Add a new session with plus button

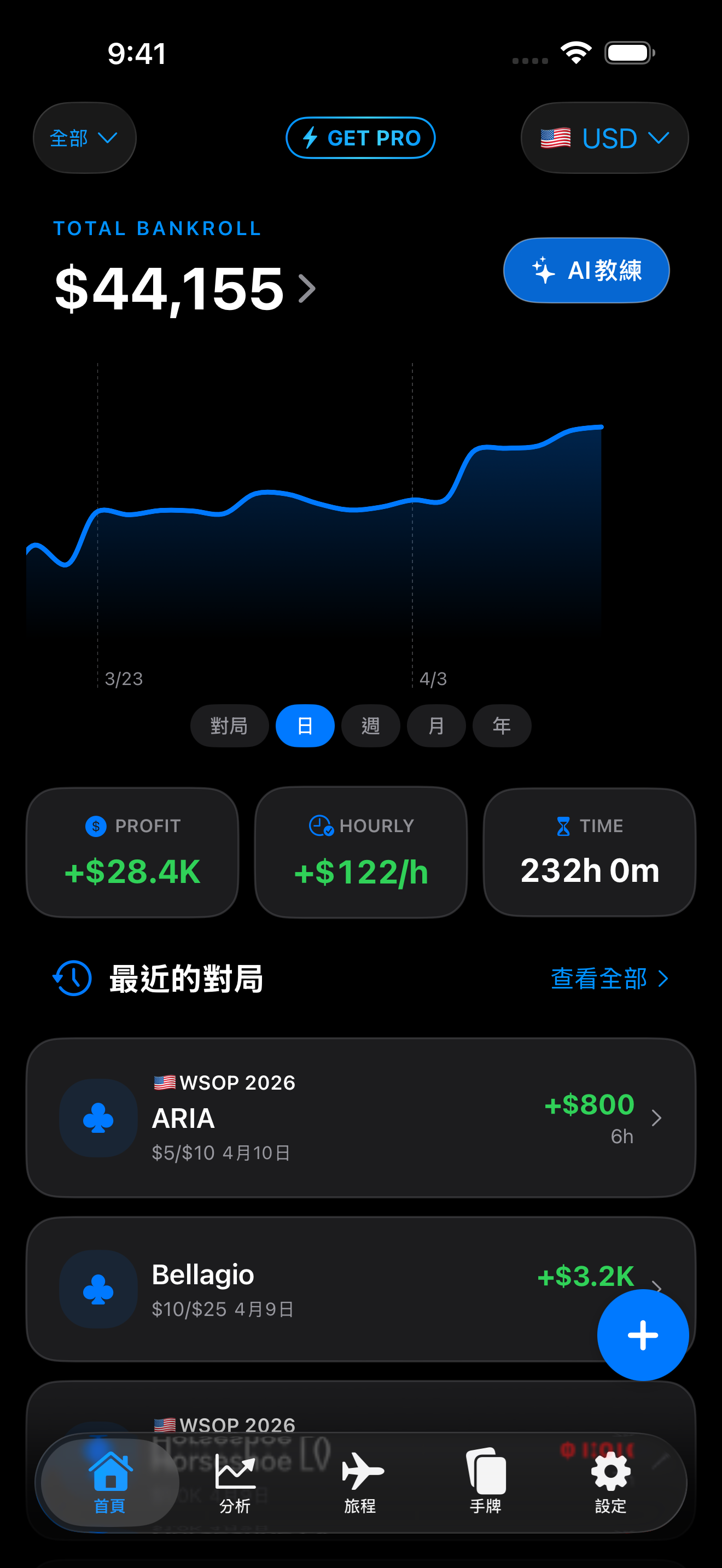pos(642,1335)
